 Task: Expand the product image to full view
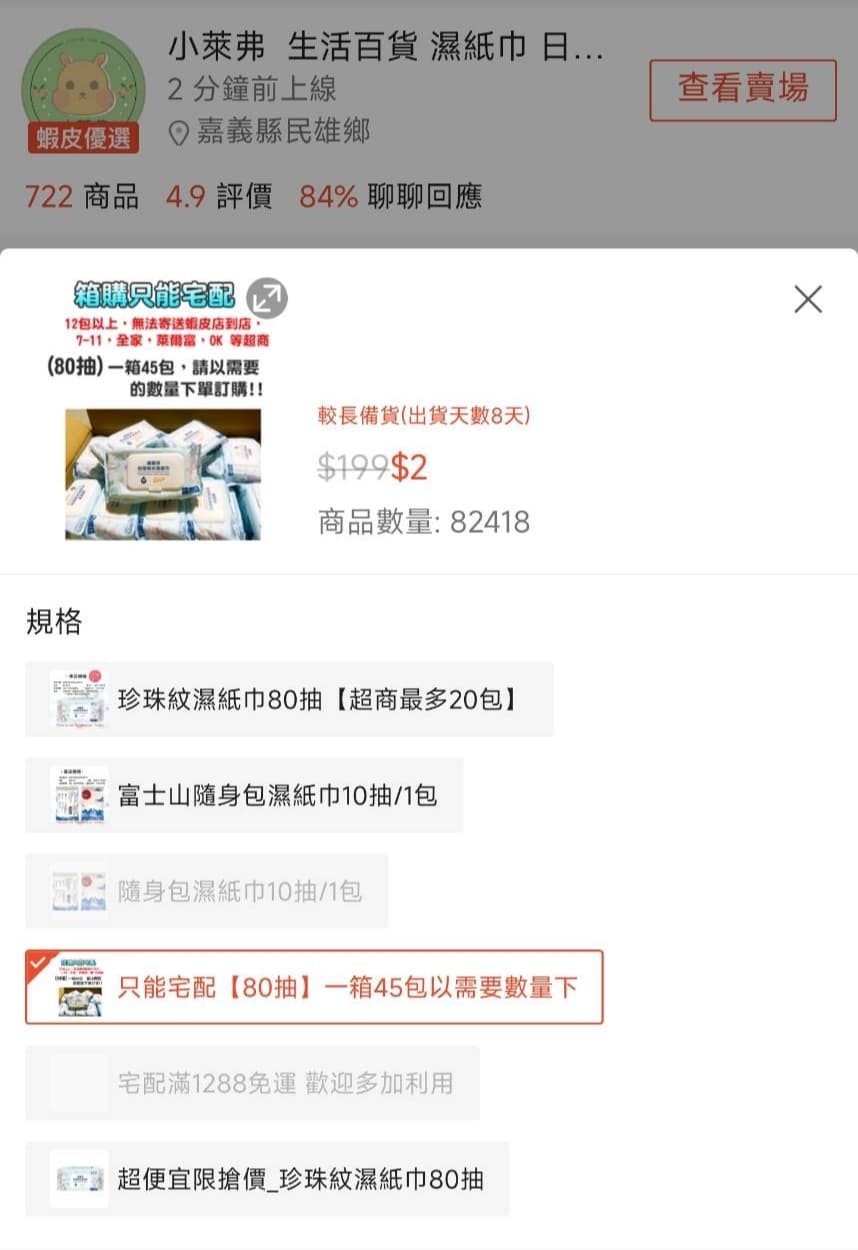point(267,297)
